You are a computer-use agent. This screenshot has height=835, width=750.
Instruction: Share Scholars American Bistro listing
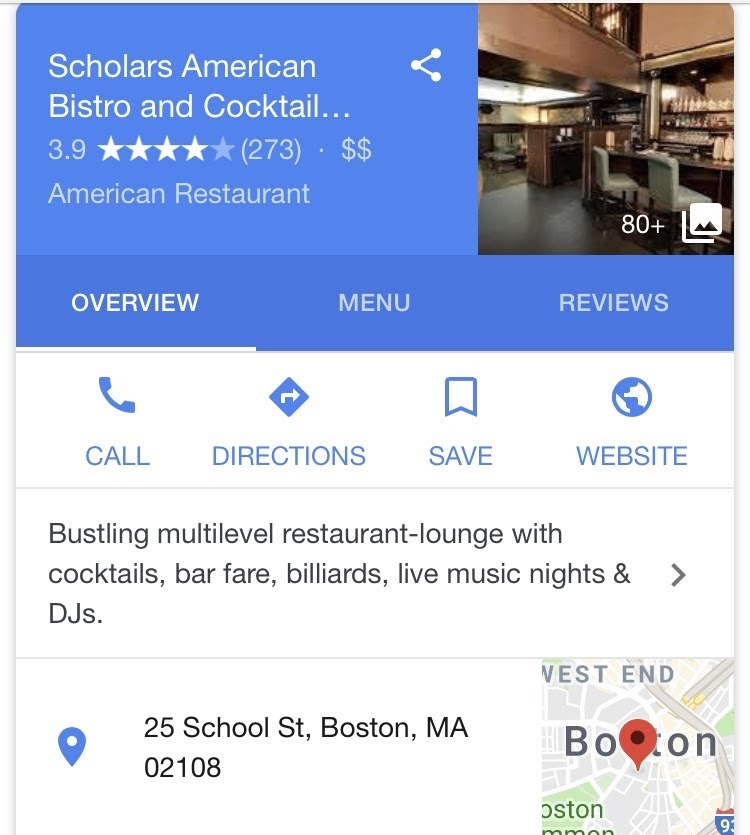point(426,66)
